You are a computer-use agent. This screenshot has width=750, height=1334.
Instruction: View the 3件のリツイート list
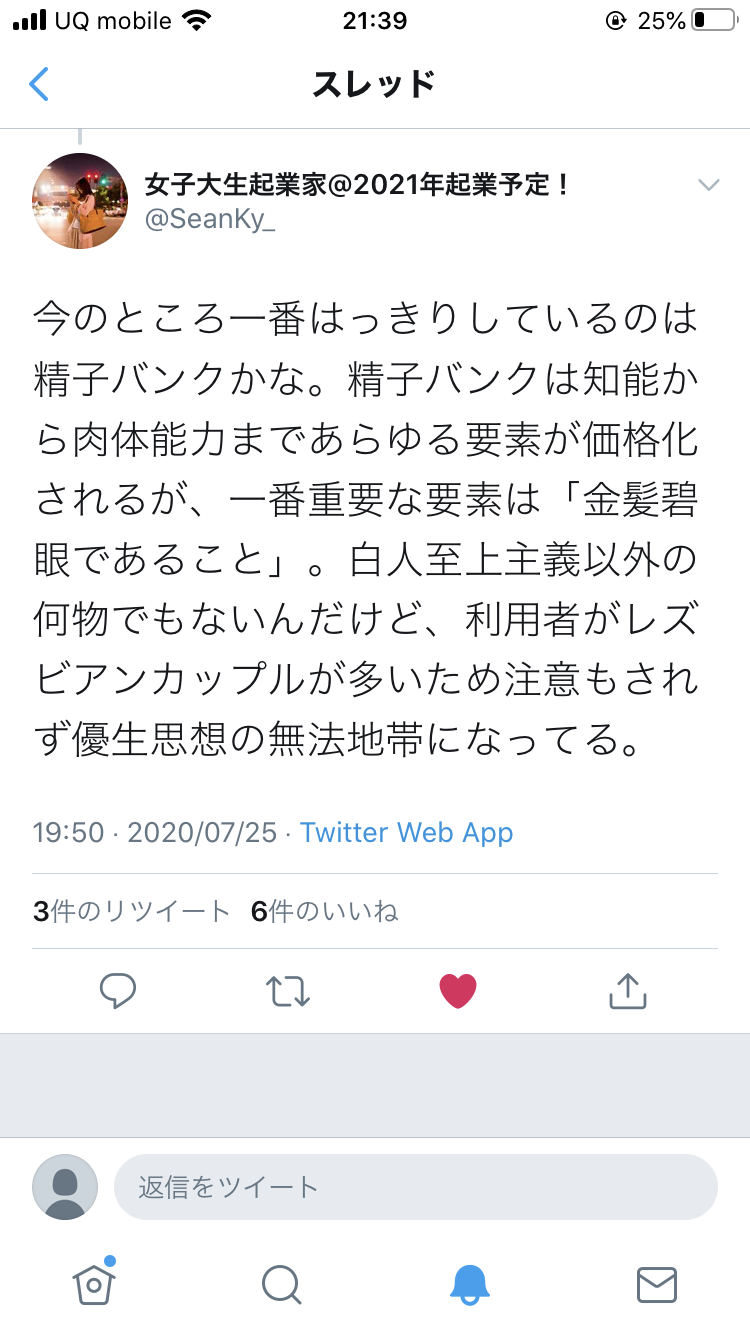pyautogui.click(x=131, y=911)
